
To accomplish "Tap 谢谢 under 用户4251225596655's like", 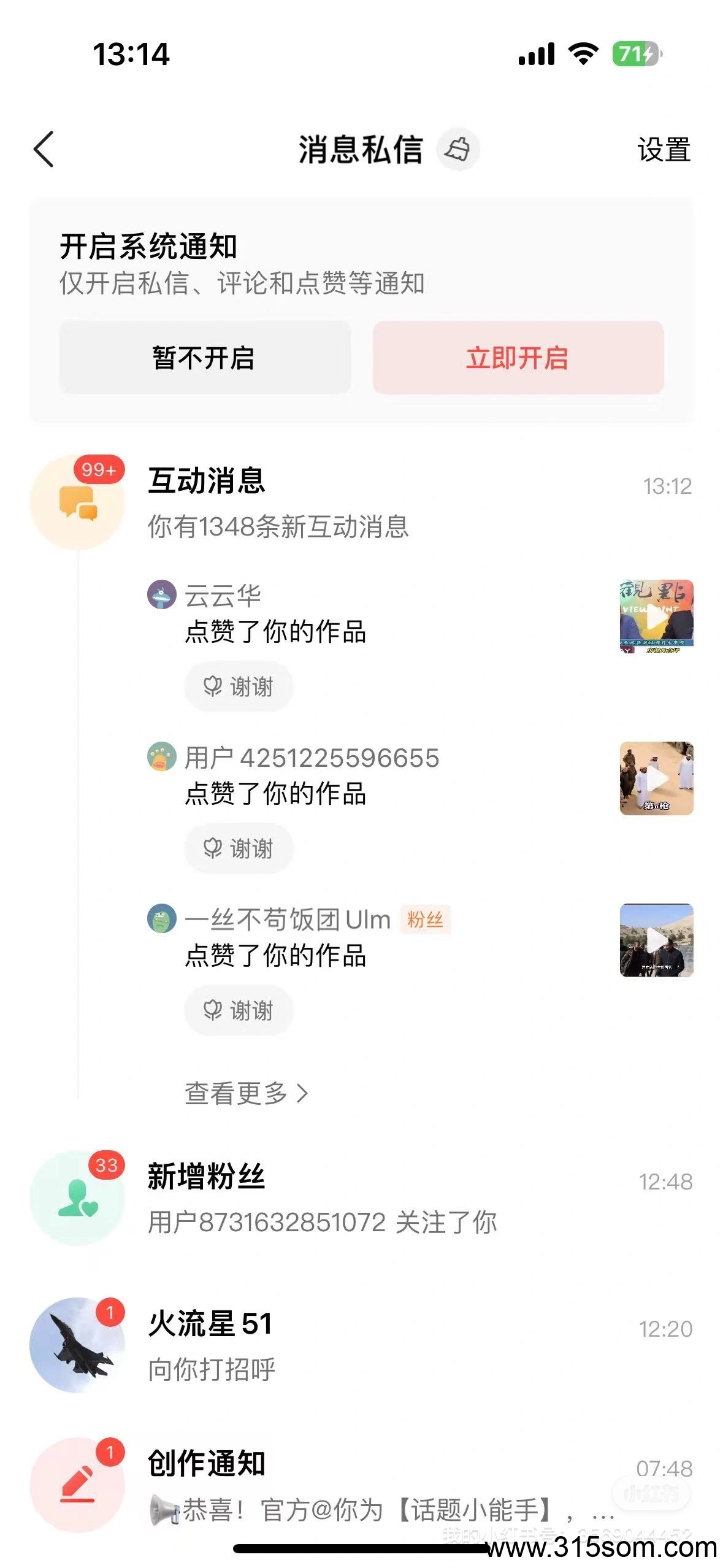I will (x=239, y=848).
